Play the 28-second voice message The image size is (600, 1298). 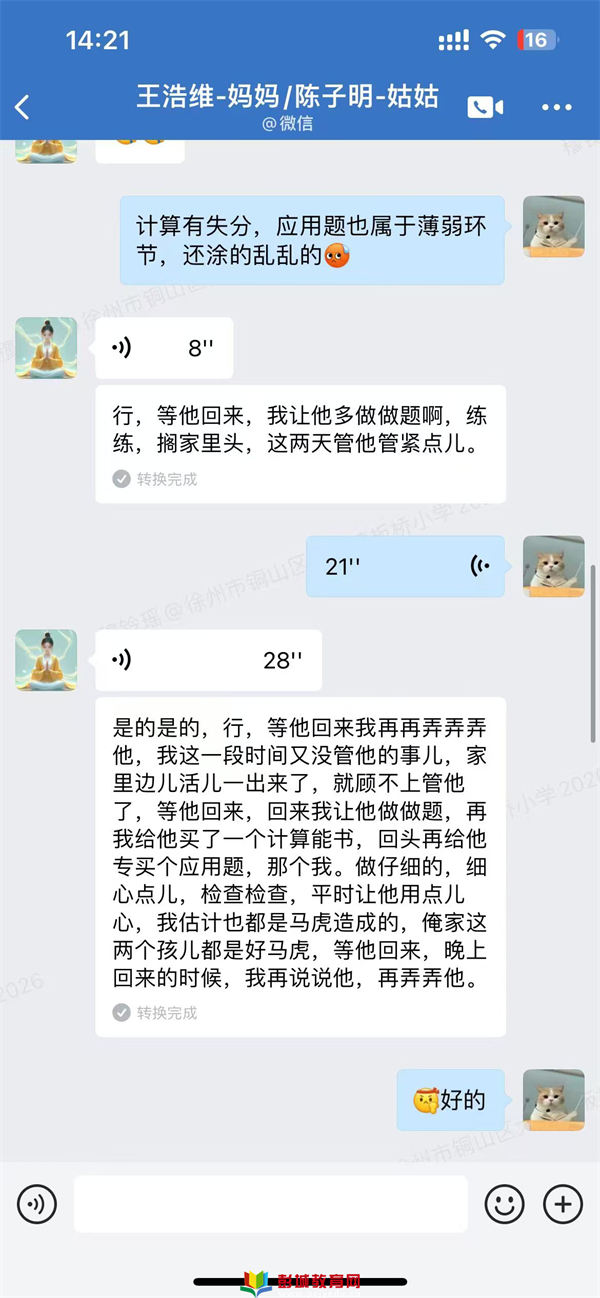coord(208,660)
